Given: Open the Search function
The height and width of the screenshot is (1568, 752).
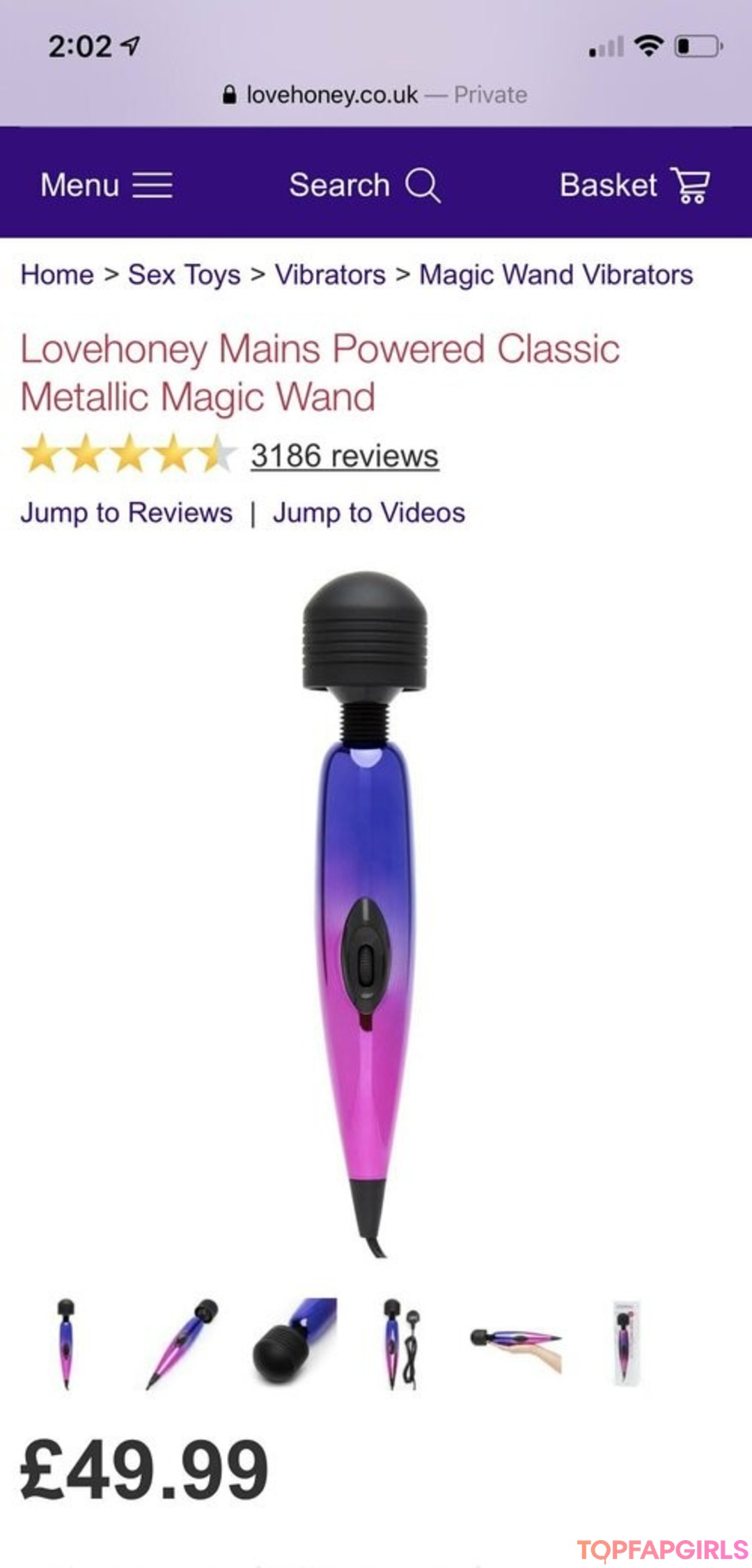Looking at the screenshot, I should pos(364,185).
